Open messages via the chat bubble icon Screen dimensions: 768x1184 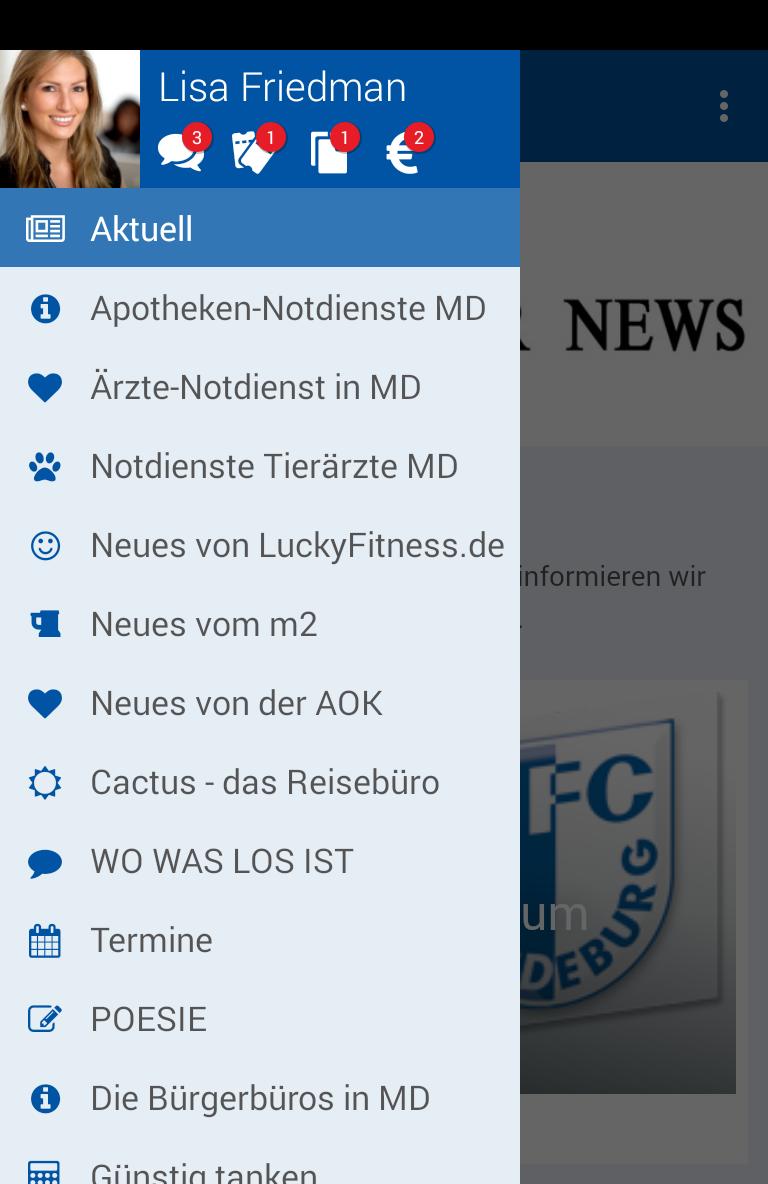[x=181, y=152]
